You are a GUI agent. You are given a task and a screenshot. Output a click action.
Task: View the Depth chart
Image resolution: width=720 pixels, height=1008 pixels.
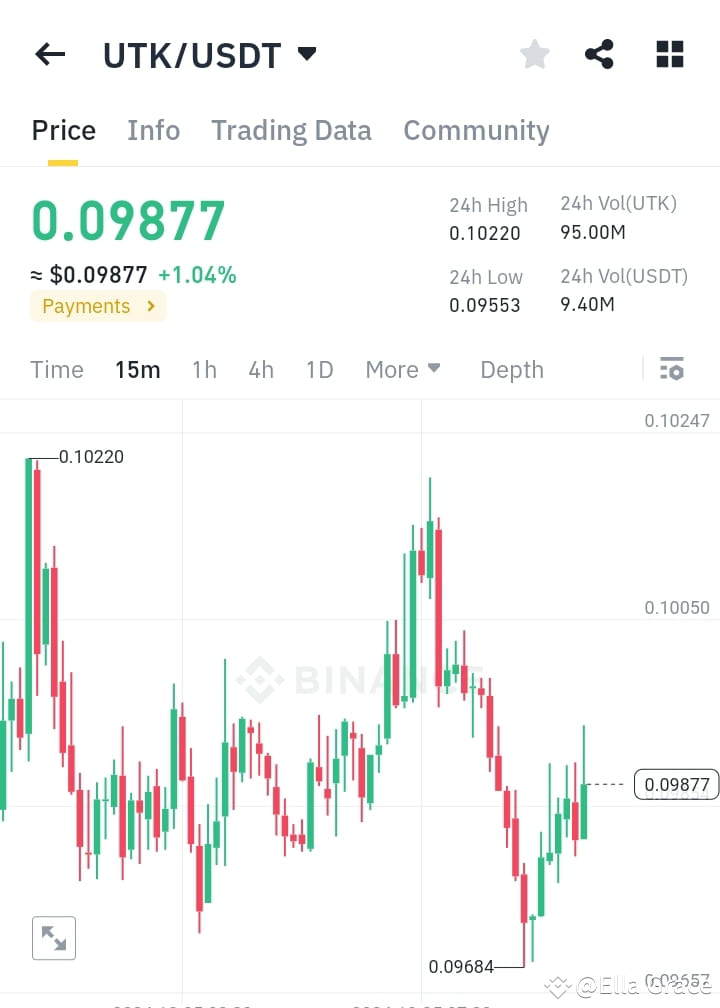pos(511,369)
